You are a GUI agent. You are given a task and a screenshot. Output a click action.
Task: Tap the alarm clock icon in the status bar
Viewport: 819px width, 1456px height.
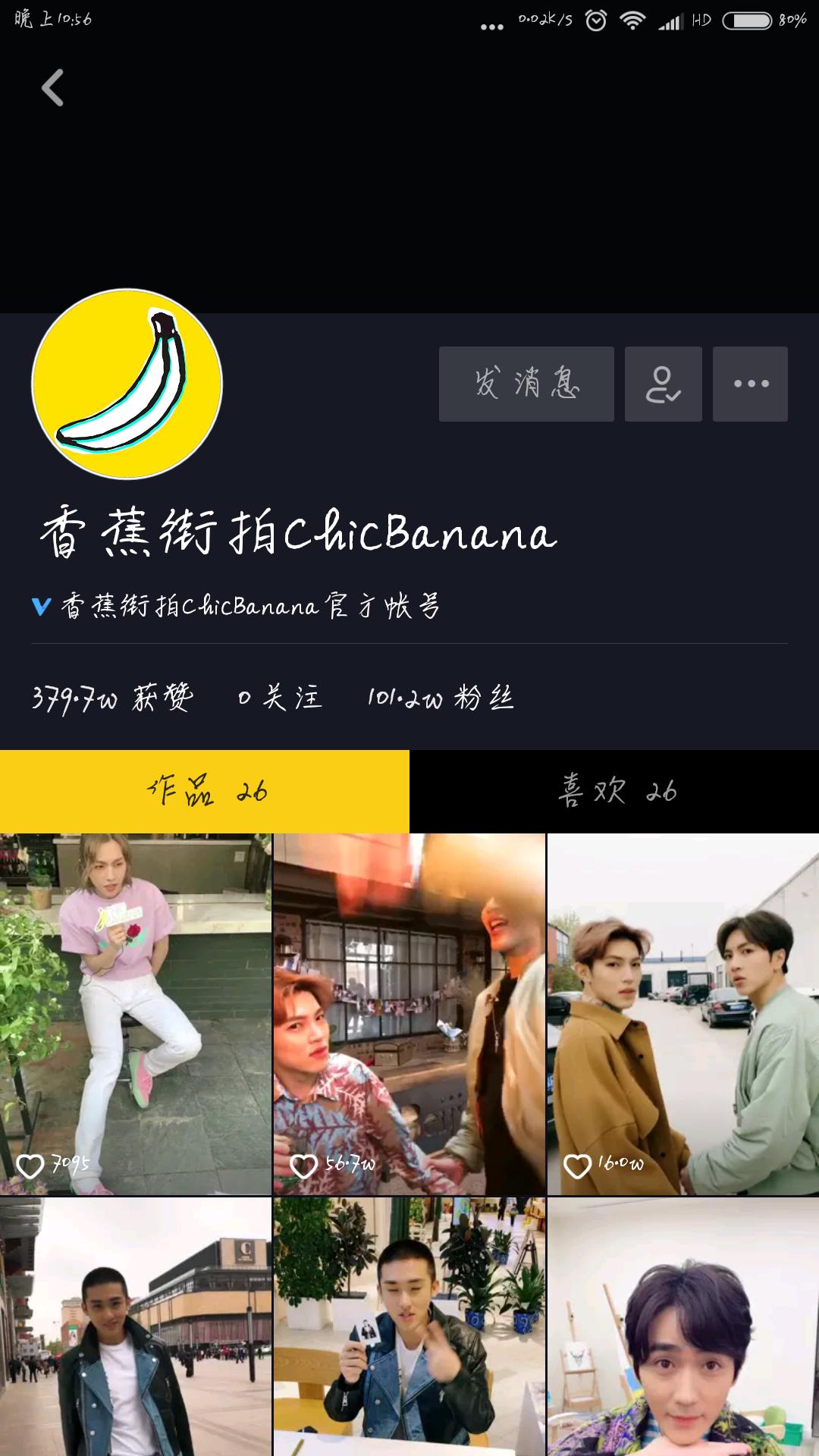pos(596,21)
